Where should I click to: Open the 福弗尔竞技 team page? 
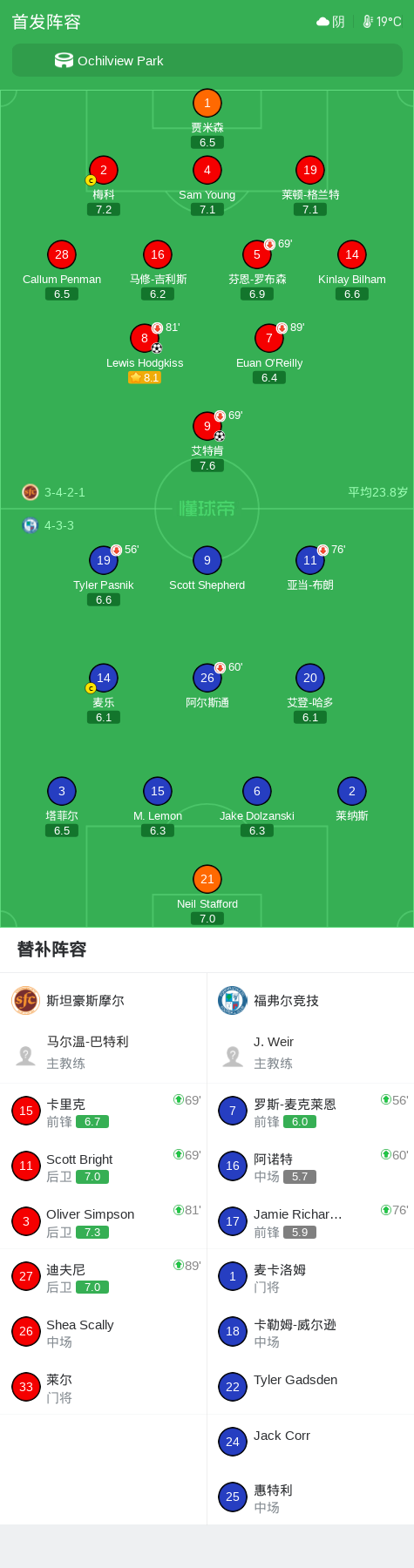pos(310,1000)
